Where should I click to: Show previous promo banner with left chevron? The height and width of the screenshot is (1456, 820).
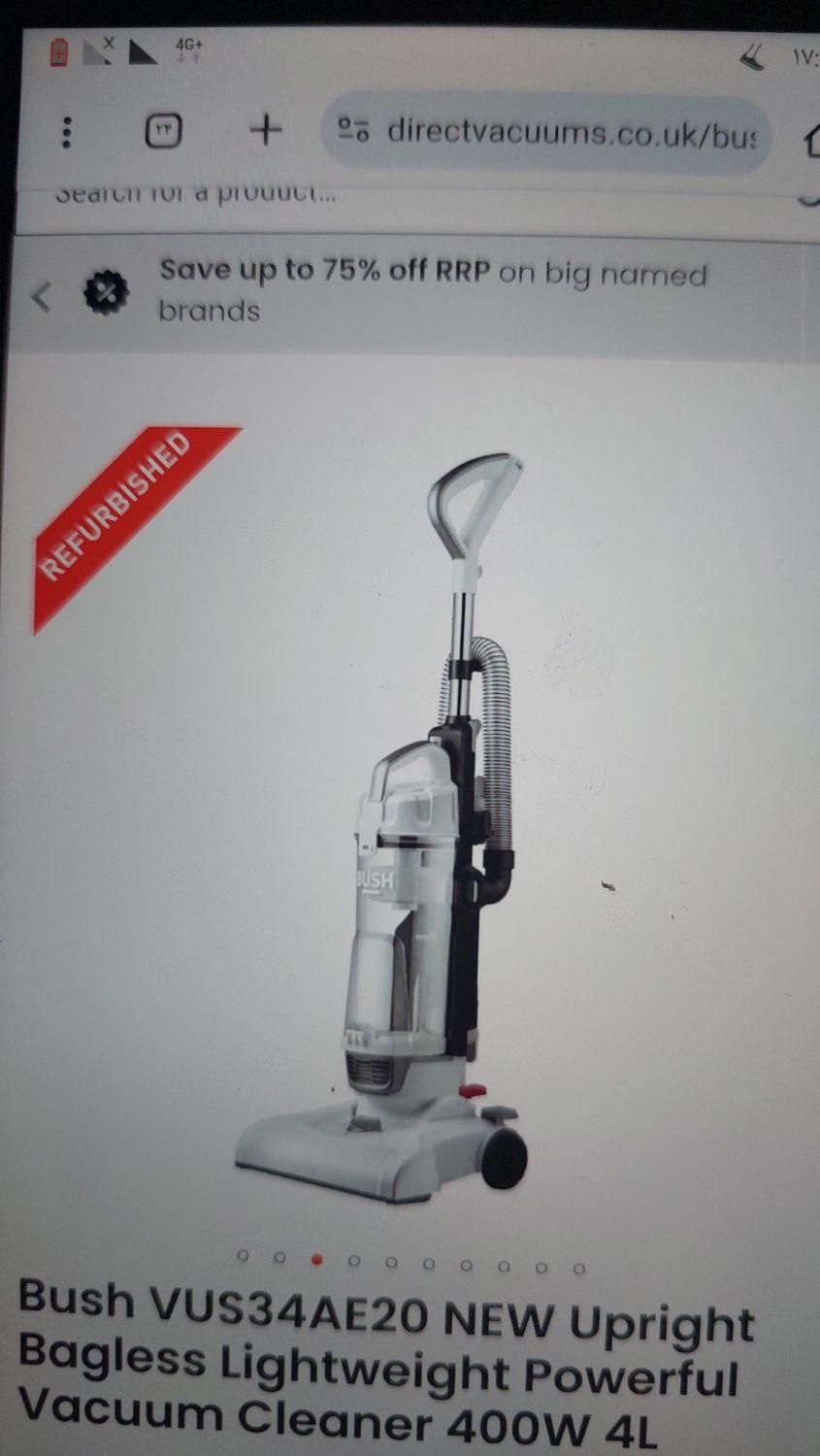pos(41,296)
